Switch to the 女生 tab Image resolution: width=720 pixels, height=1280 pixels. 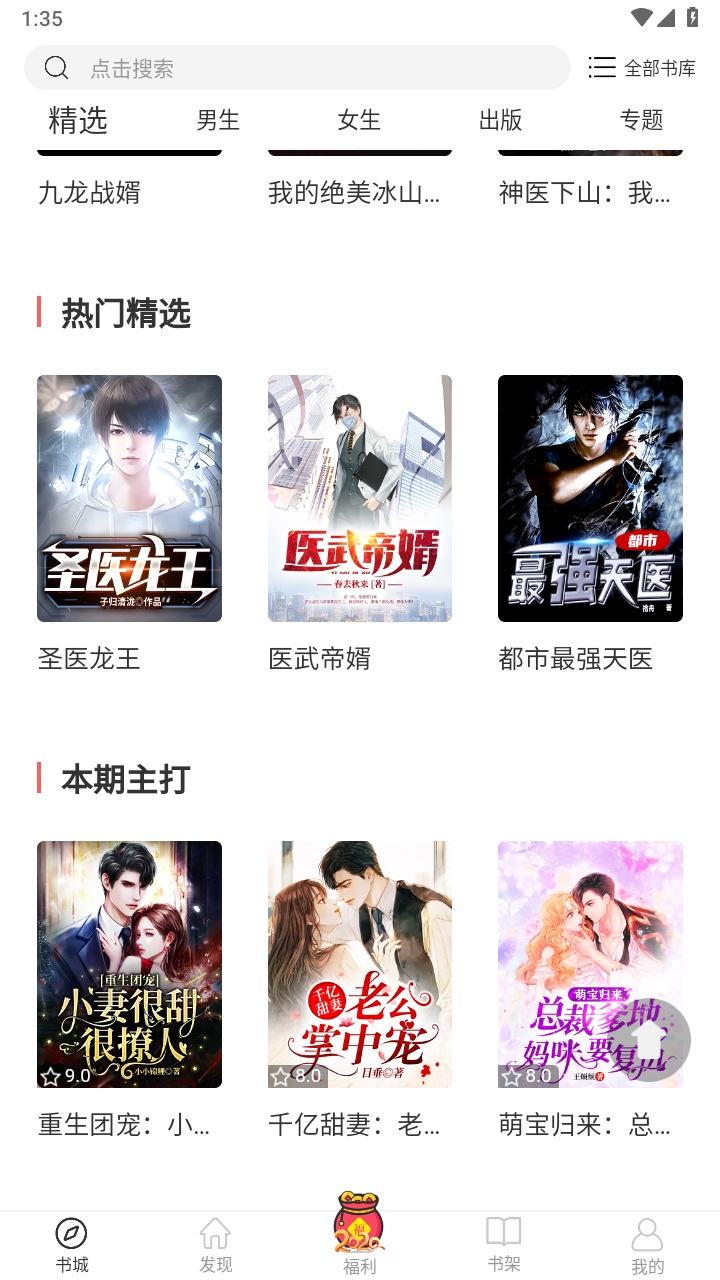point(359,120)
